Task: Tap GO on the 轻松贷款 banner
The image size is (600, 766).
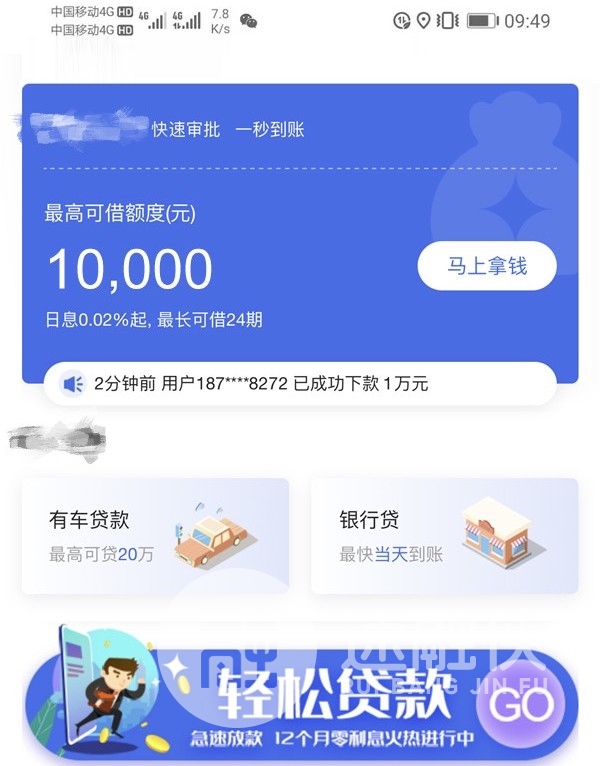Action: 522,705
